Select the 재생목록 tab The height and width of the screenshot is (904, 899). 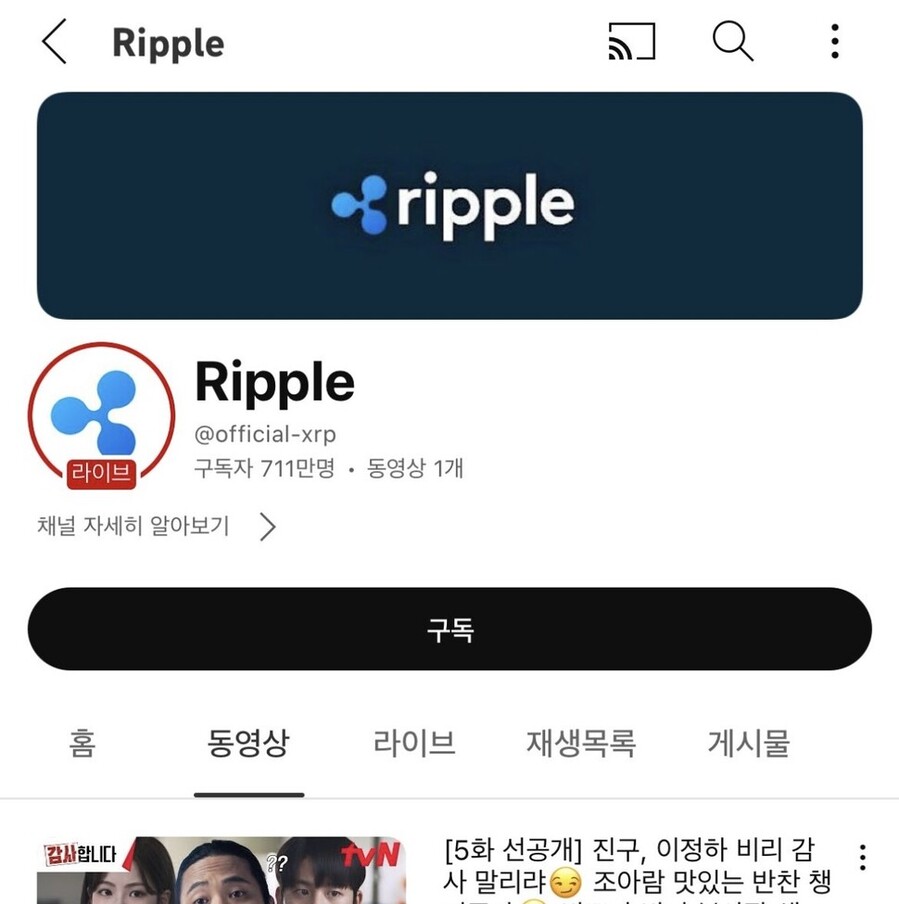tap(580, 744)
